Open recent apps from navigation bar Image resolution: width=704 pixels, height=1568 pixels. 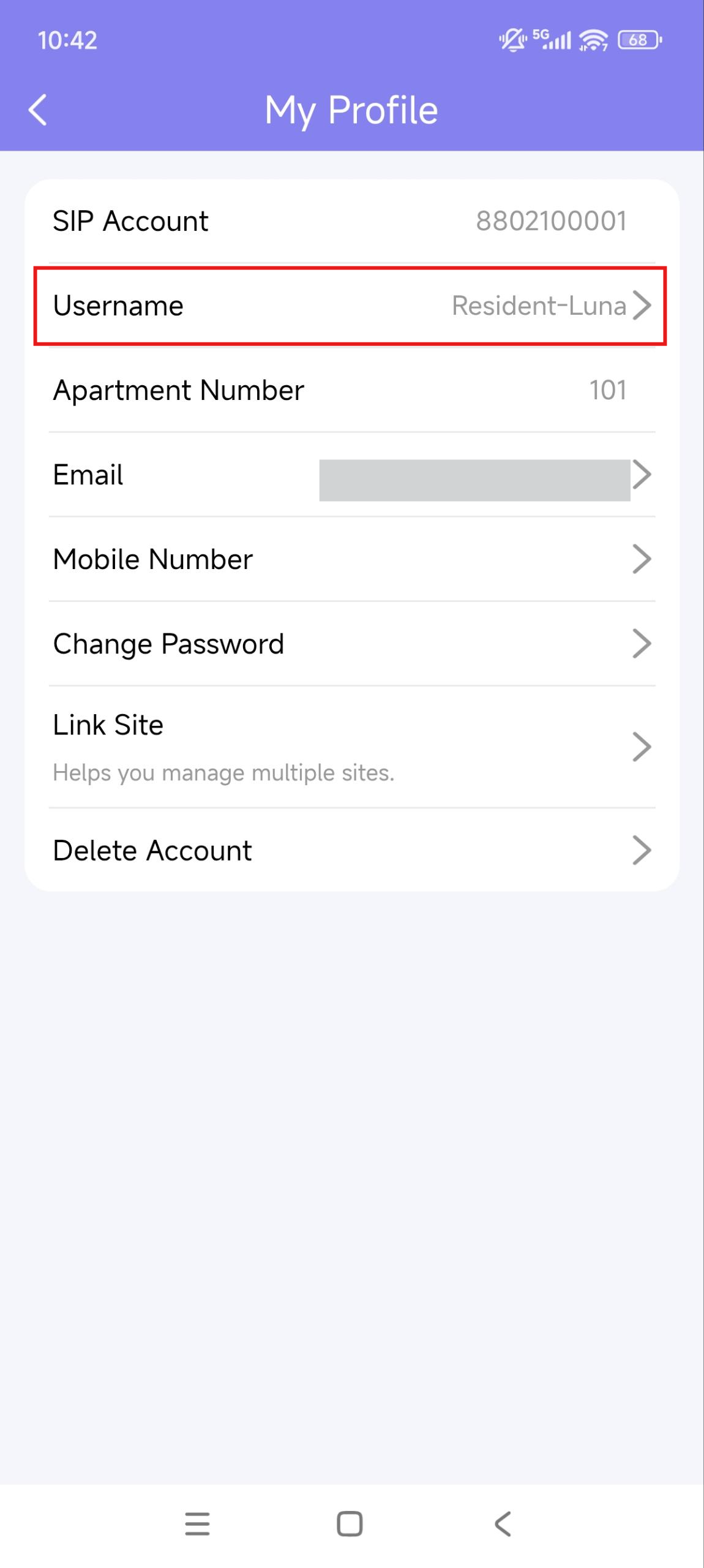tap(197, 1523)
